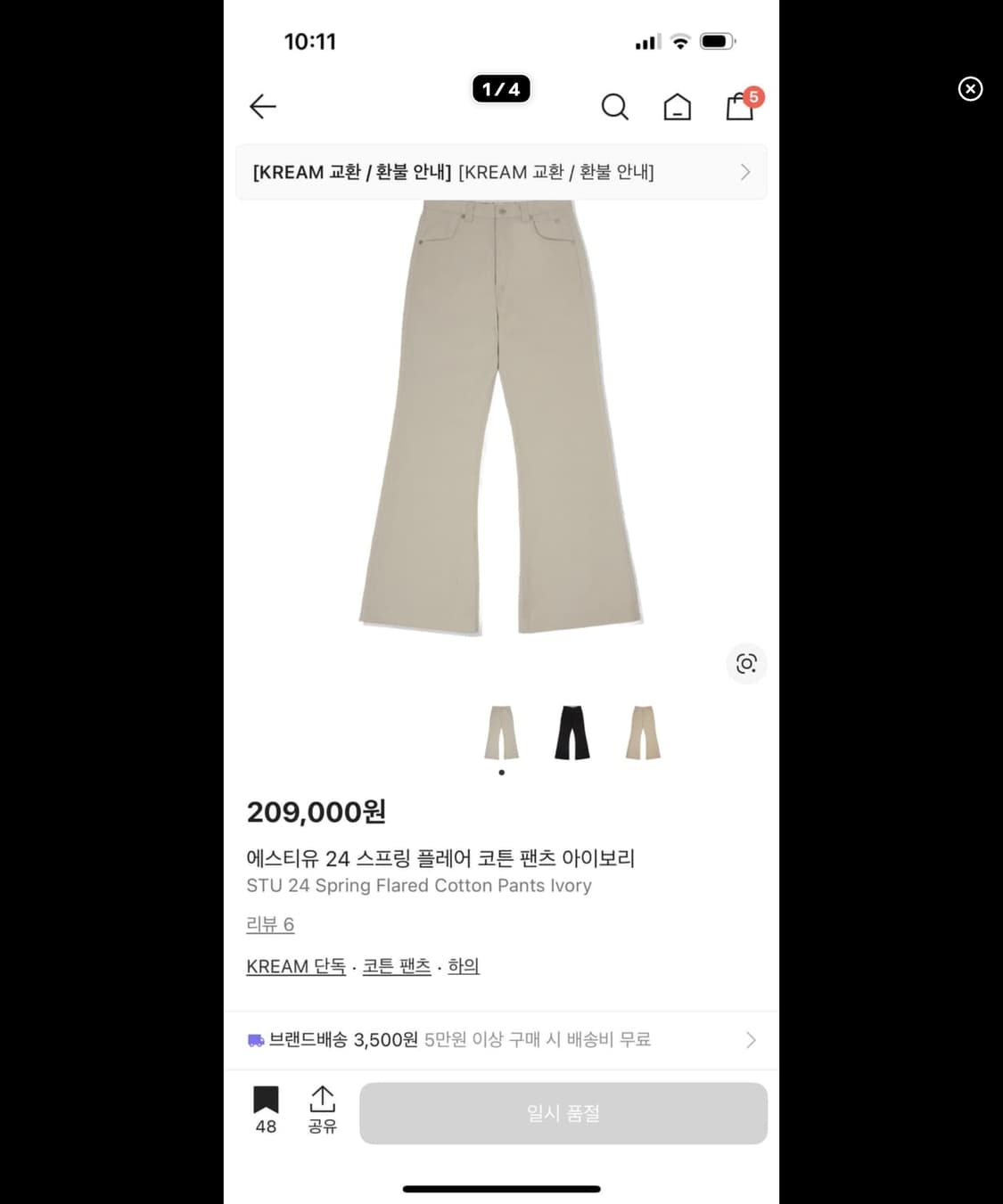Open the 하의 category link
The height and width of the screenshot is (1204, 1003).
click(x=462, y=966)
